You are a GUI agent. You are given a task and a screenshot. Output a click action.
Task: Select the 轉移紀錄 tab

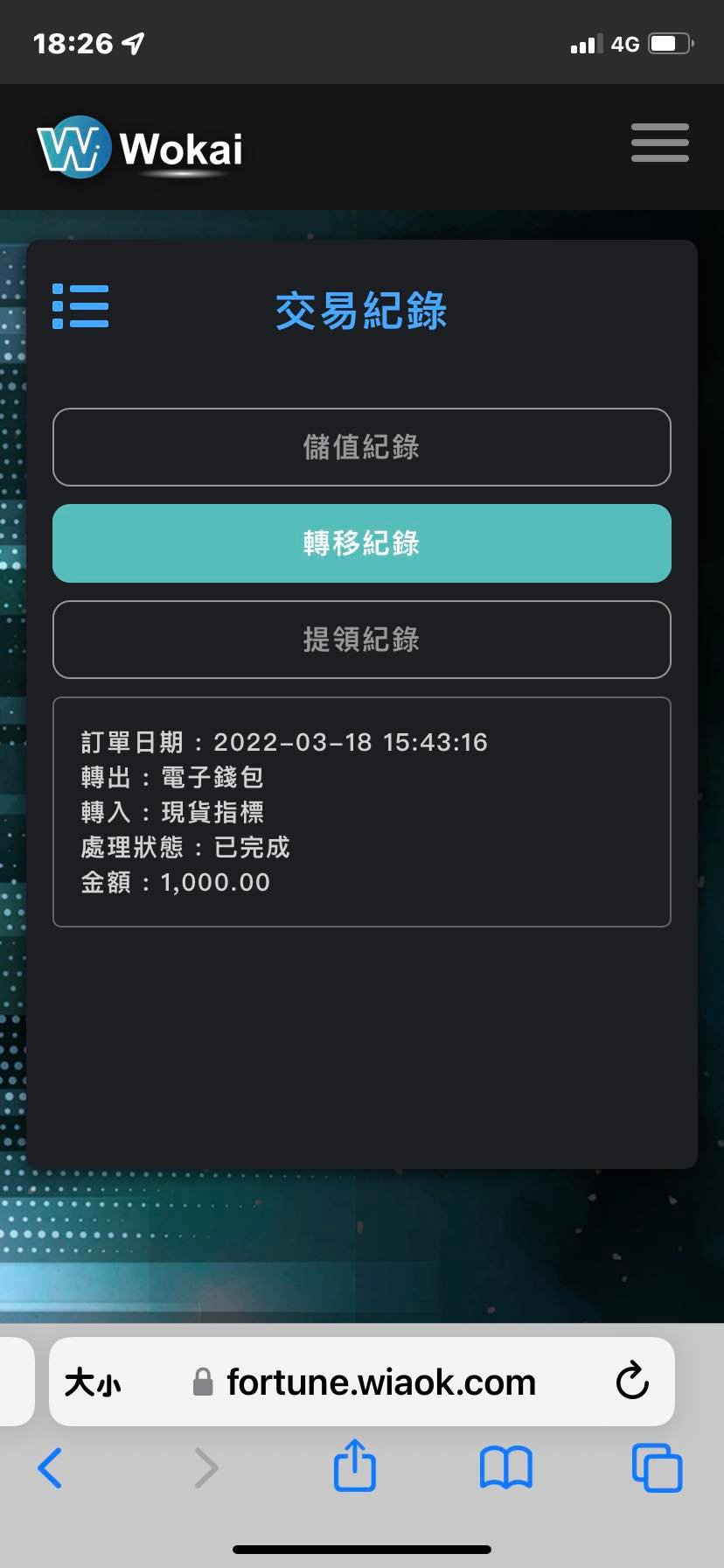361,543
